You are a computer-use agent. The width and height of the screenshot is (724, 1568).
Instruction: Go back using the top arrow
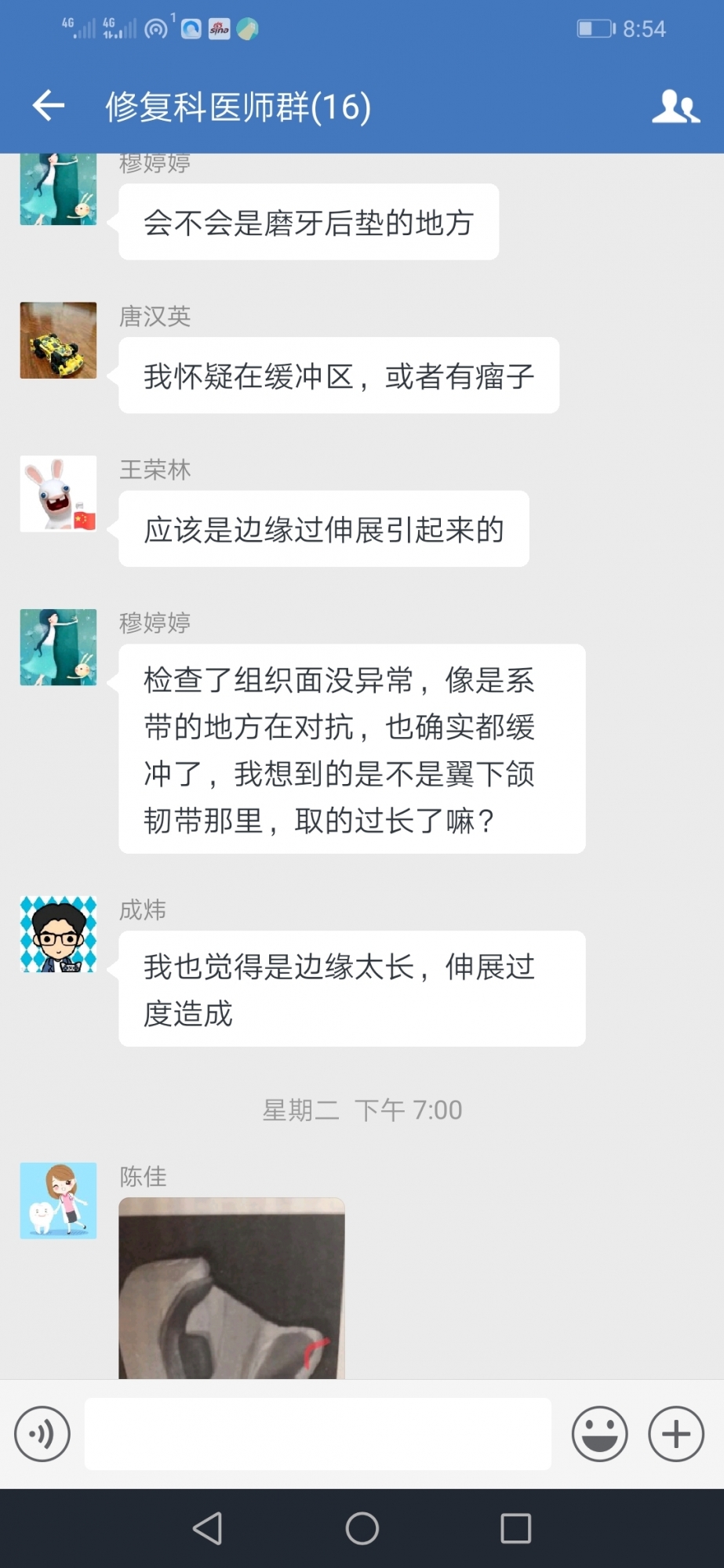[x=48, y=106]
